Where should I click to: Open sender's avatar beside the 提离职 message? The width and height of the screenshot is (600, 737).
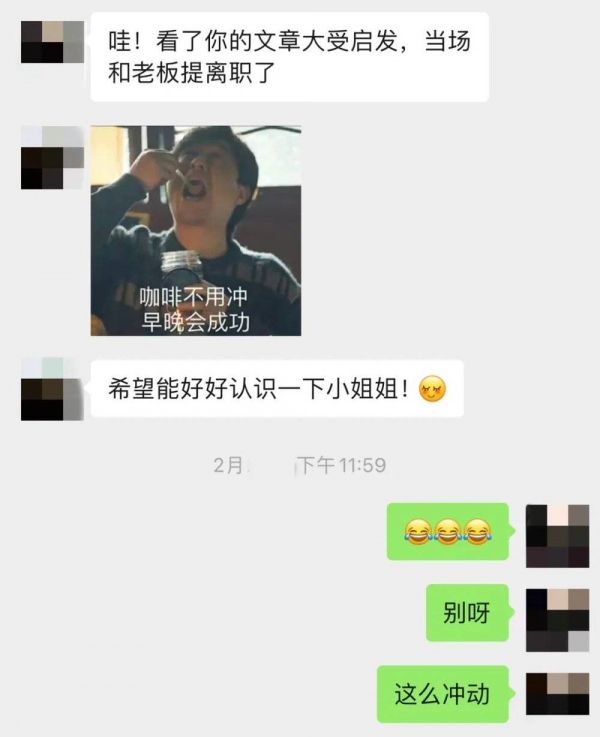[53, 42]
